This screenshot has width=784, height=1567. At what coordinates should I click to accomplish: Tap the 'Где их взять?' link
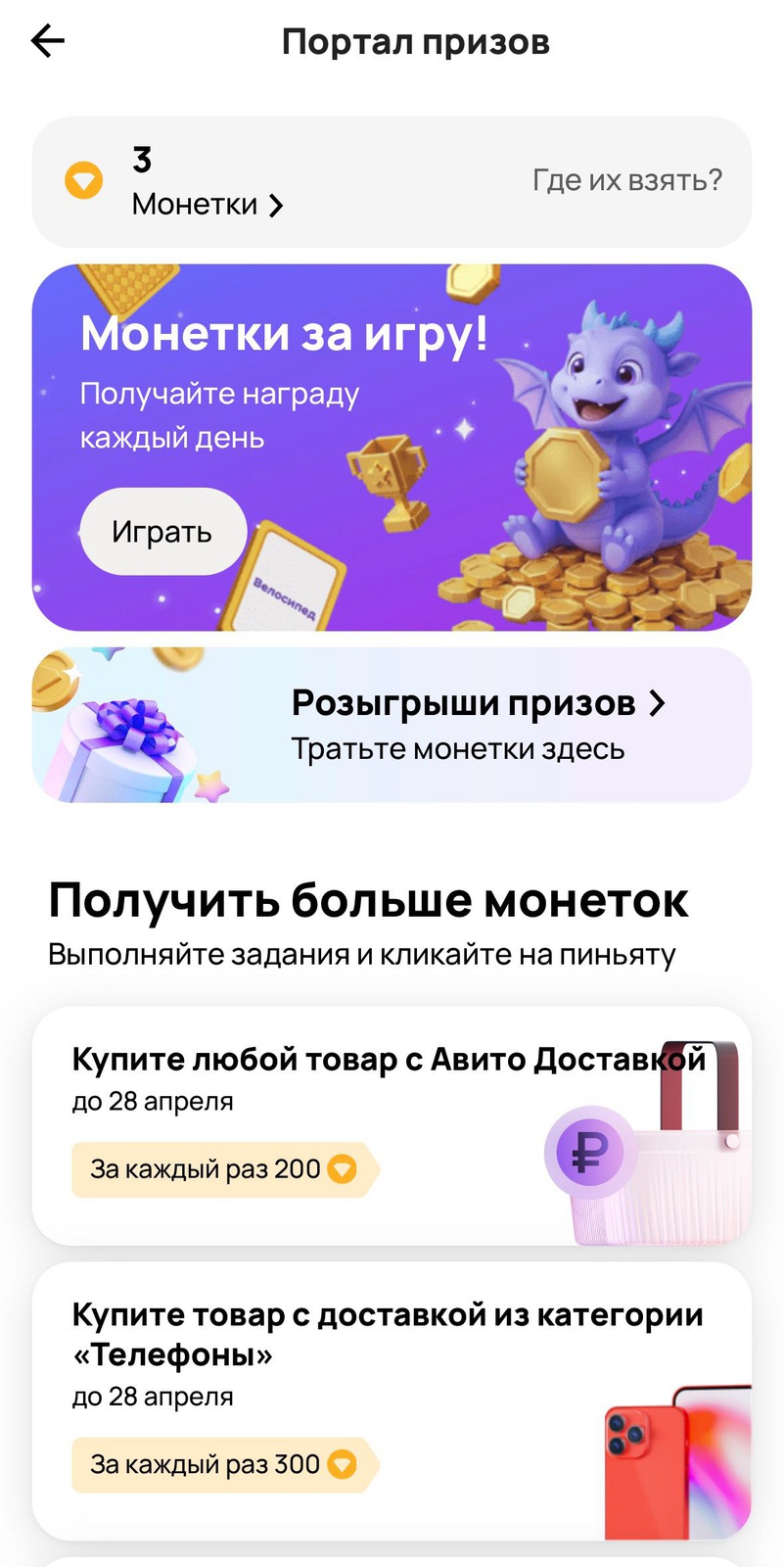(x=626, y=180)
